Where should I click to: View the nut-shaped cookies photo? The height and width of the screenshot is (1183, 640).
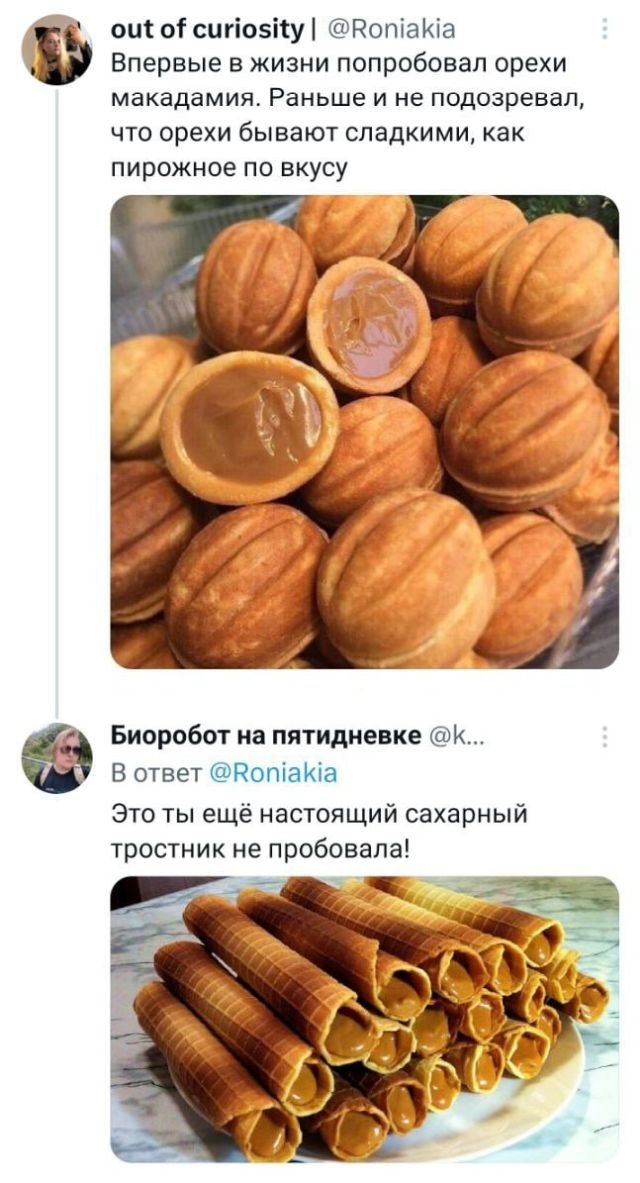[364, 431]
